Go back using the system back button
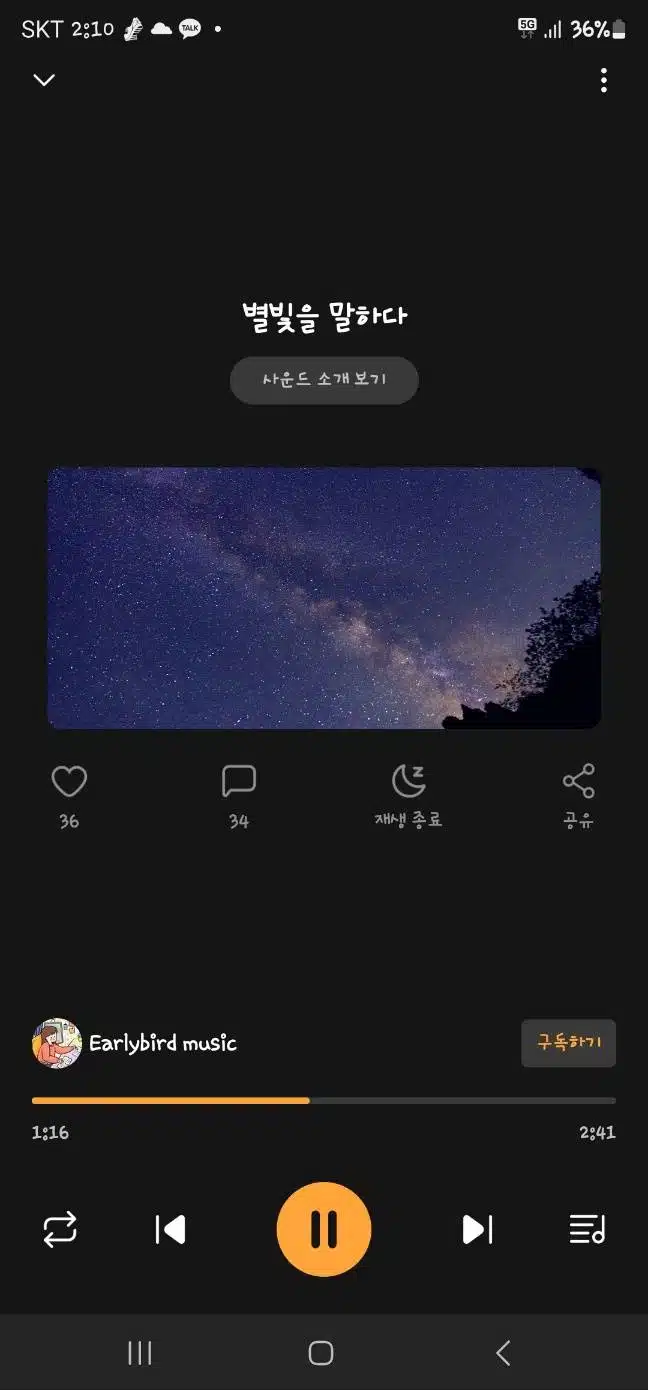648x1390 pixels. coord(503,1353)
